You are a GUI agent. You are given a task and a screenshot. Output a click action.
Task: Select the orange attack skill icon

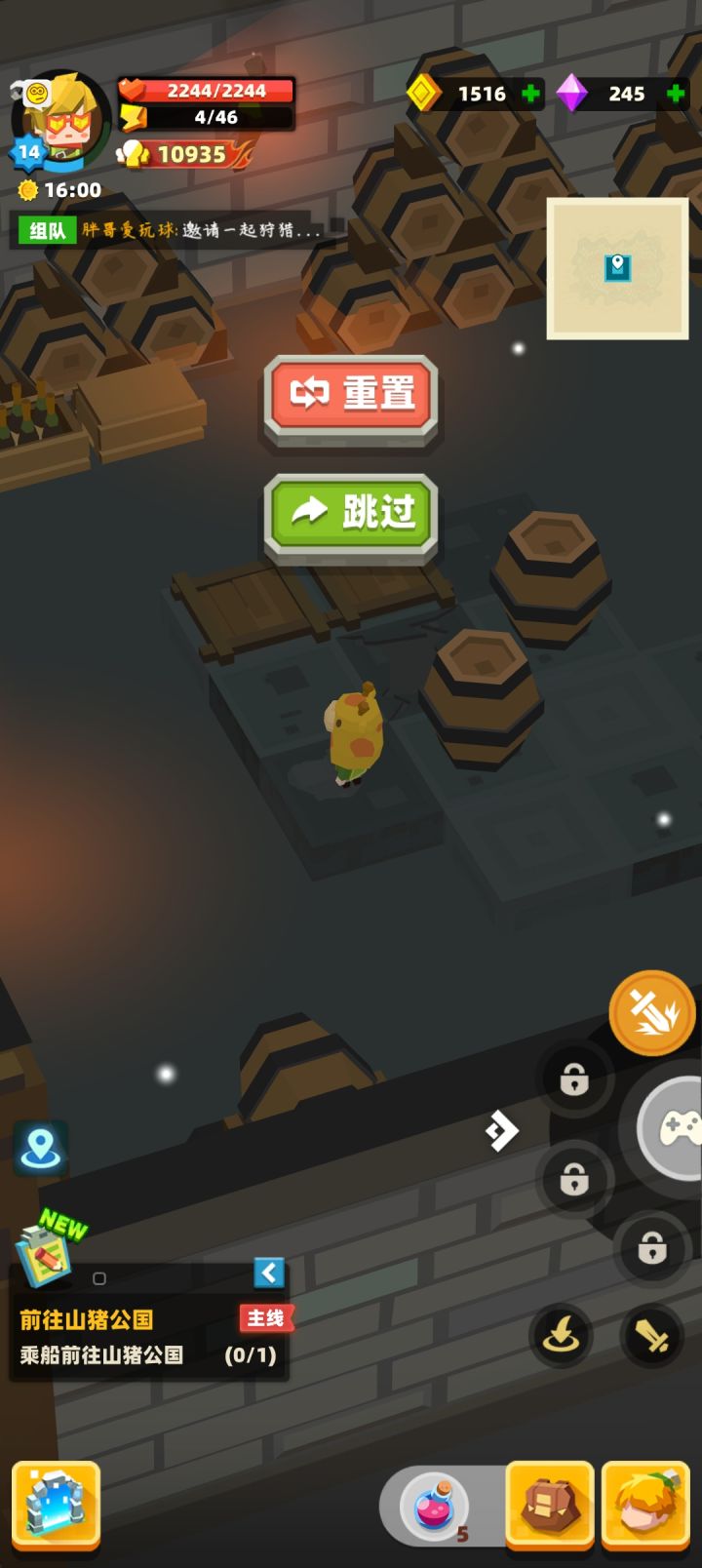651,1012
